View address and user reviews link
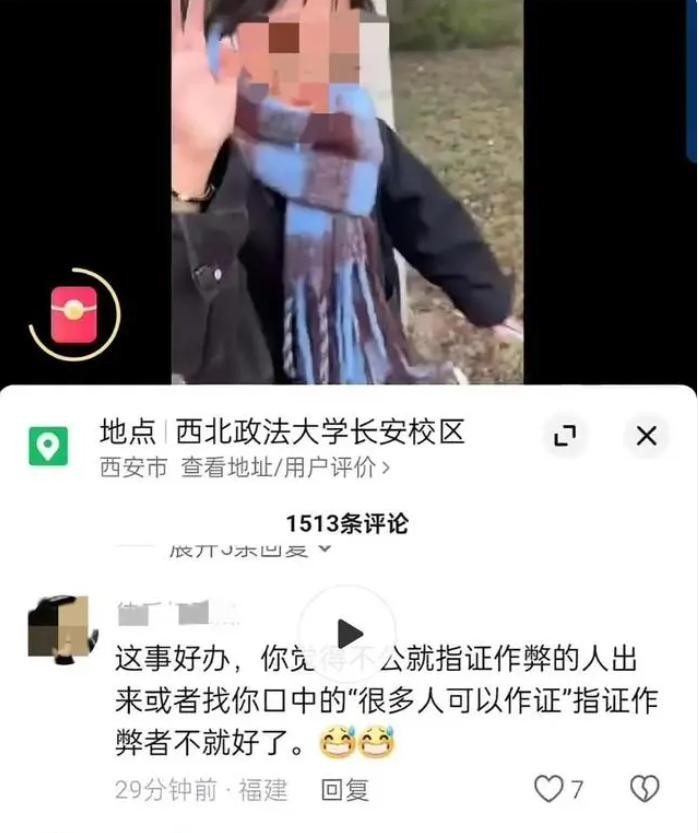This screenshot has height=833, width=699. click(284, 467)
